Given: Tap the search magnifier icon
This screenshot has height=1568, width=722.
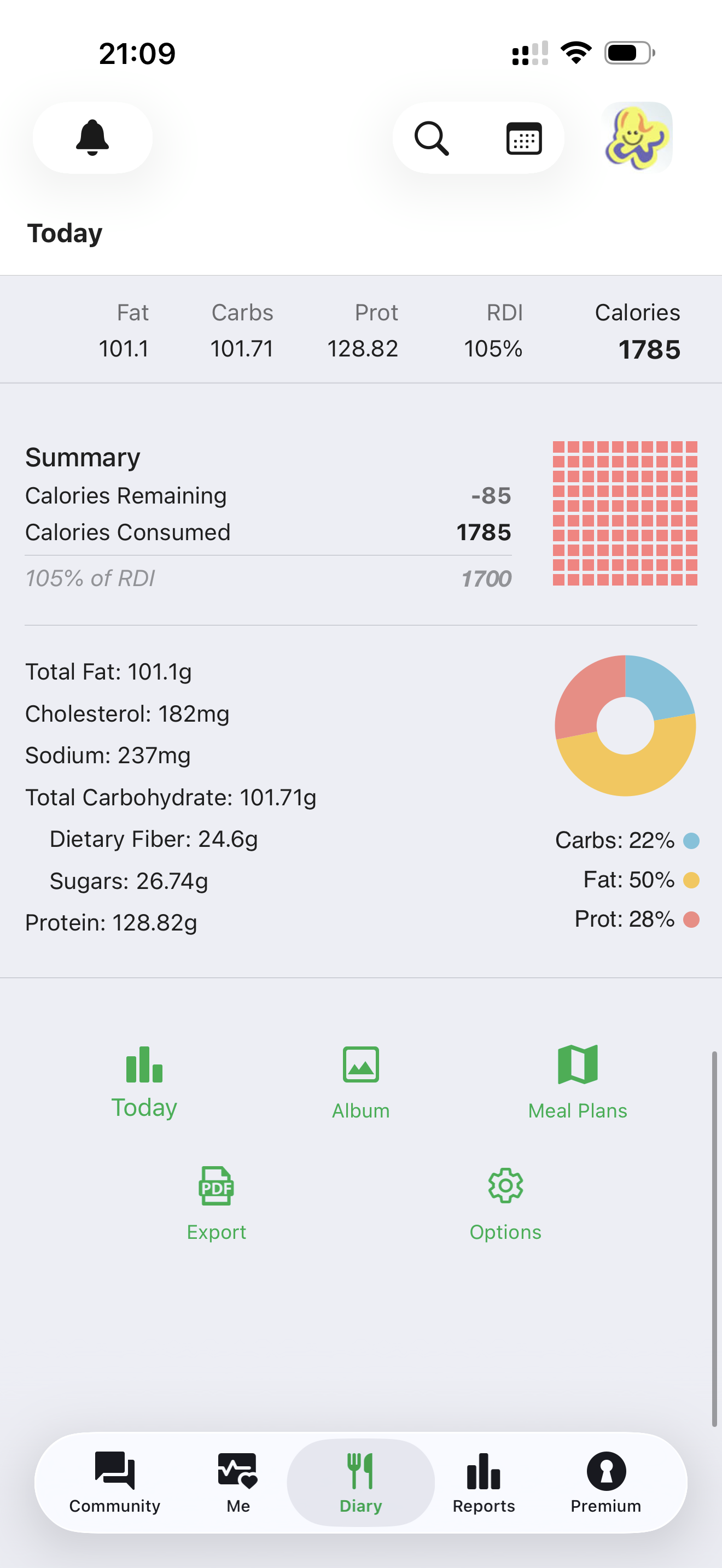Looking at the screenshot, I should pos(432,138).
